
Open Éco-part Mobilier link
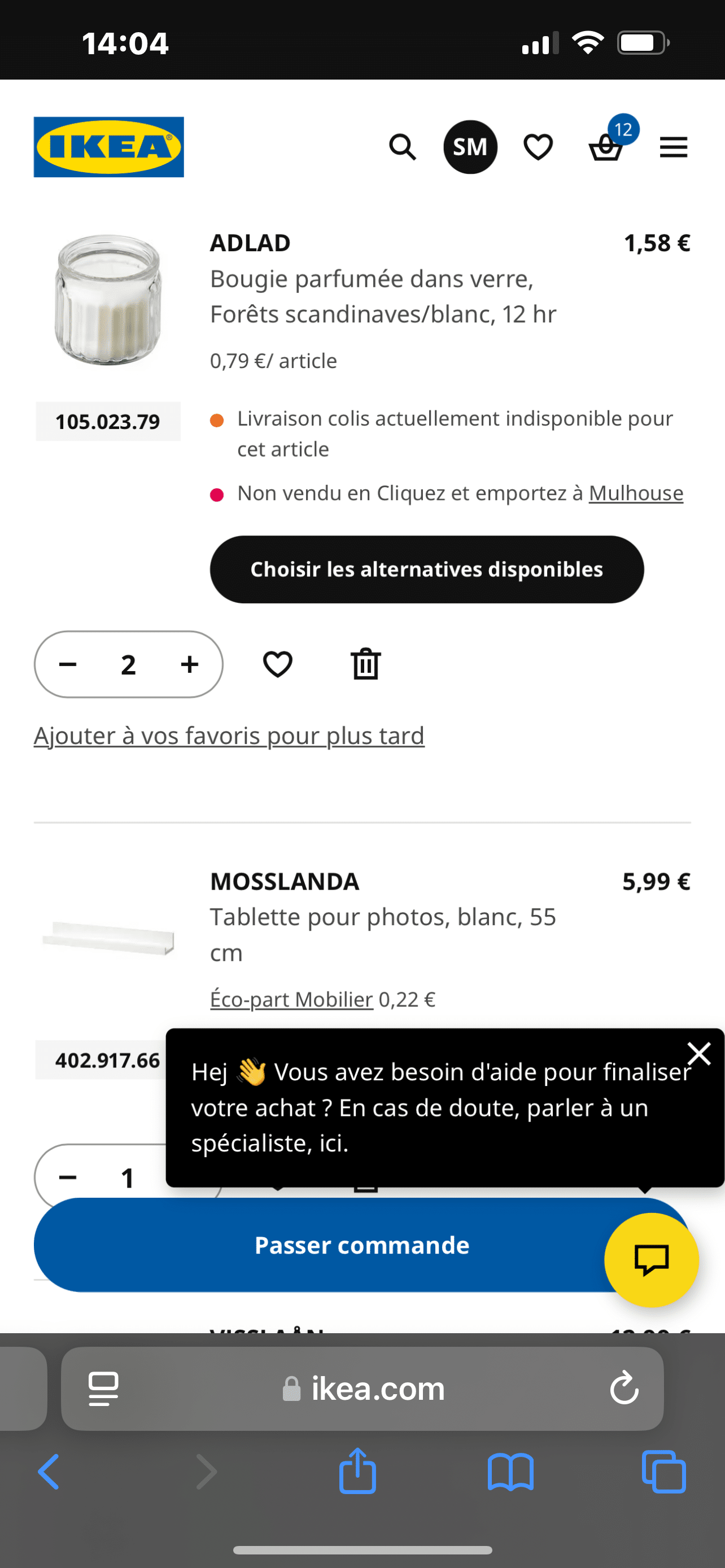[x=291, y=1000]
